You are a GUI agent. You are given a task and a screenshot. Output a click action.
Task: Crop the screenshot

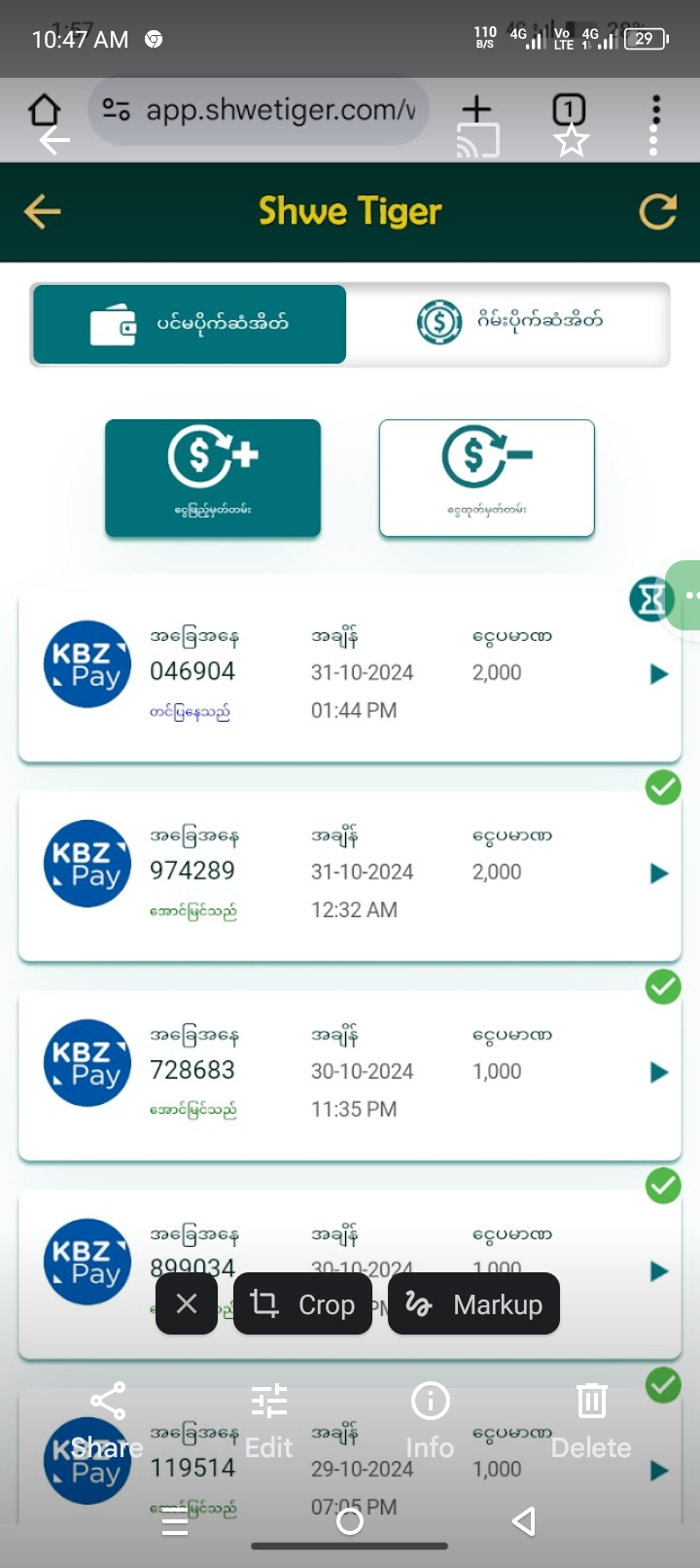(x=302, y=1303)
